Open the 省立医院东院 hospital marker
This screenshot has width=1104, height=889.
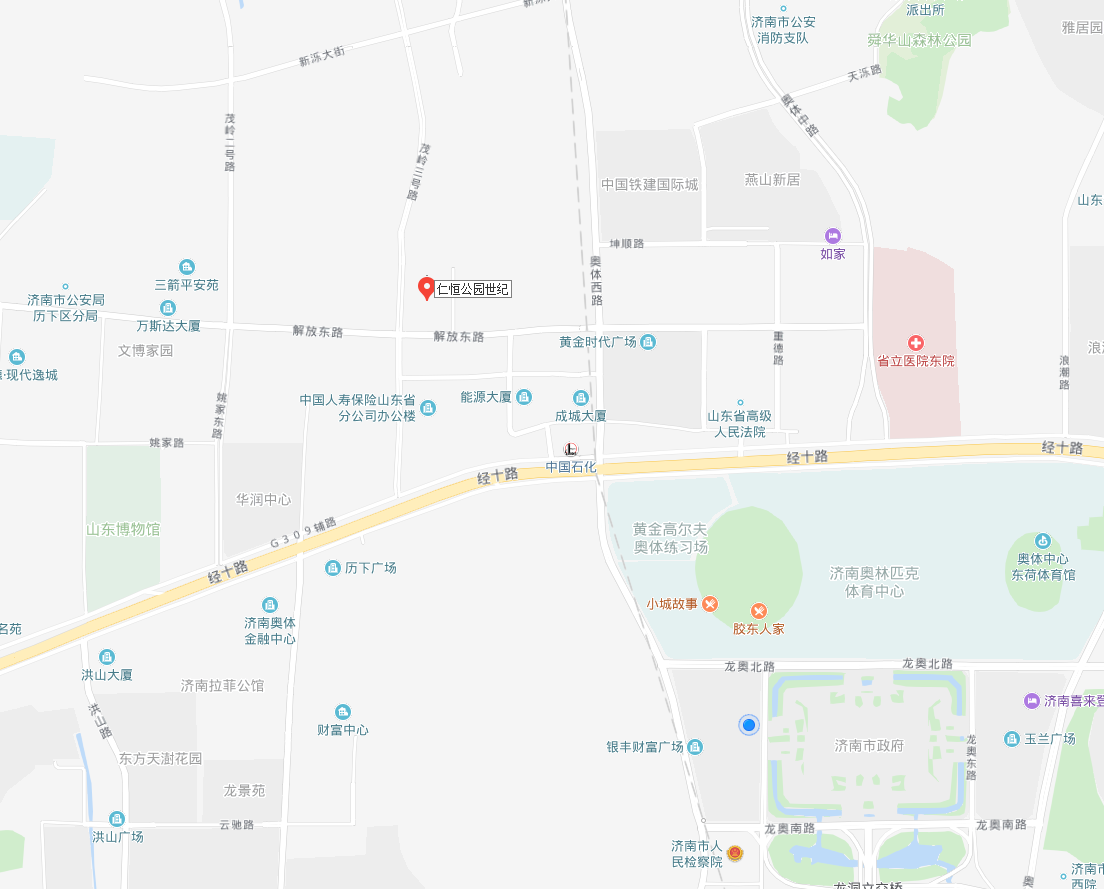(915, 343)
